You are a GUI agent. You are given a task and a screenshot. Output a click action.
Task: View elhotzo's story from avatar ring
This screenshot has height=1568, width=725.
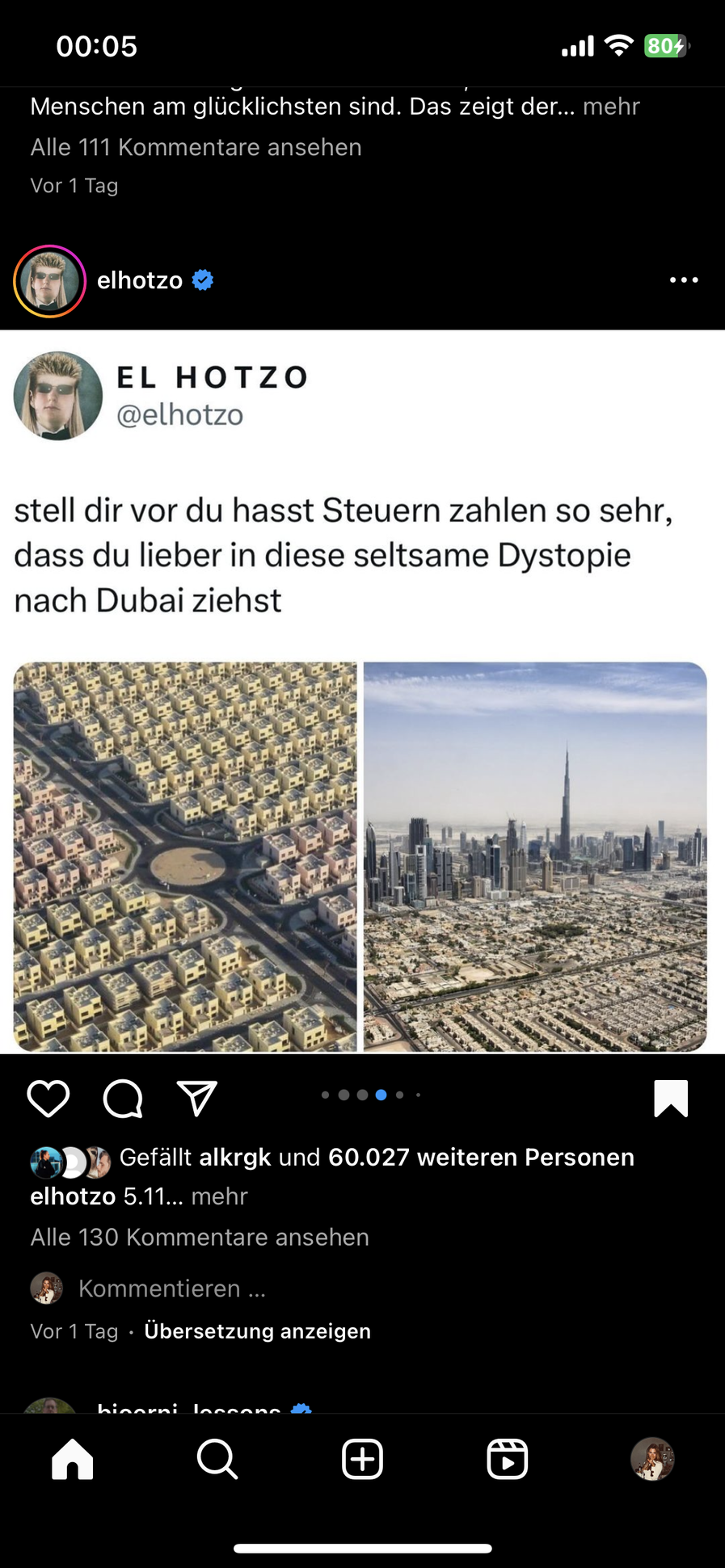(x=49, y=281)
